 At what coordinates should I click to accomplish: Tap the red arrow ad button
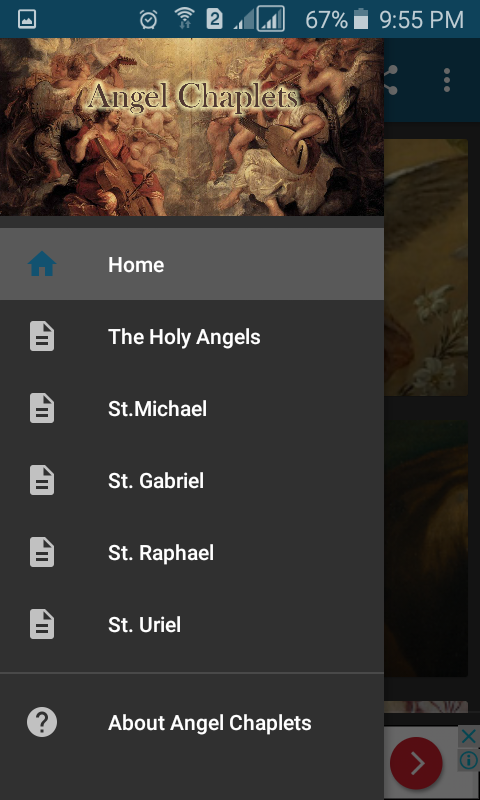[416, 763]
